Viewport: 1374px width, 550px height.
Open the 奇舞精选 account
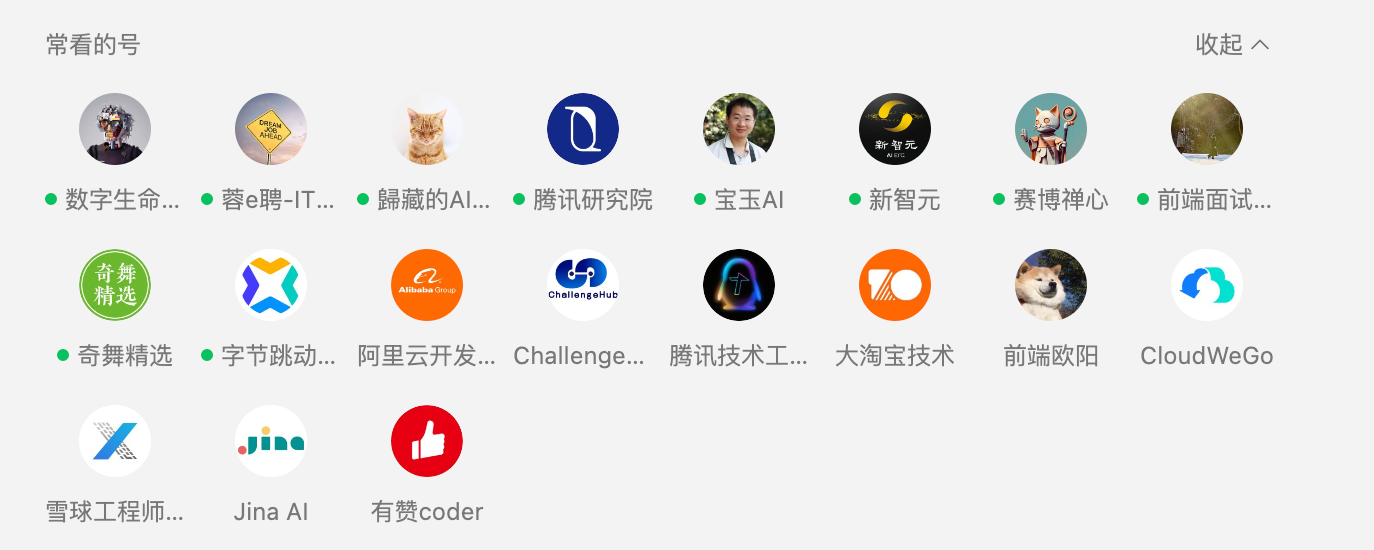pyautogui.click(x=115, y=285)
